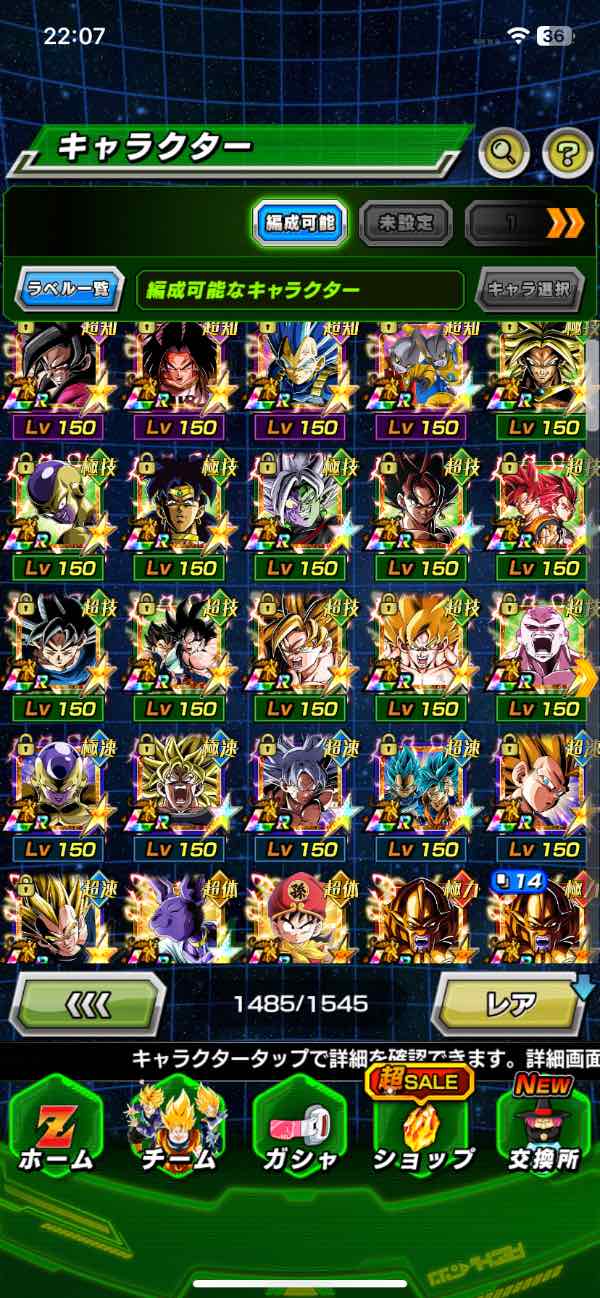The width and height of the screenshot is (600, 1298).
Task: Open the ガシャ tab
Action: [x=298, y=1130]
